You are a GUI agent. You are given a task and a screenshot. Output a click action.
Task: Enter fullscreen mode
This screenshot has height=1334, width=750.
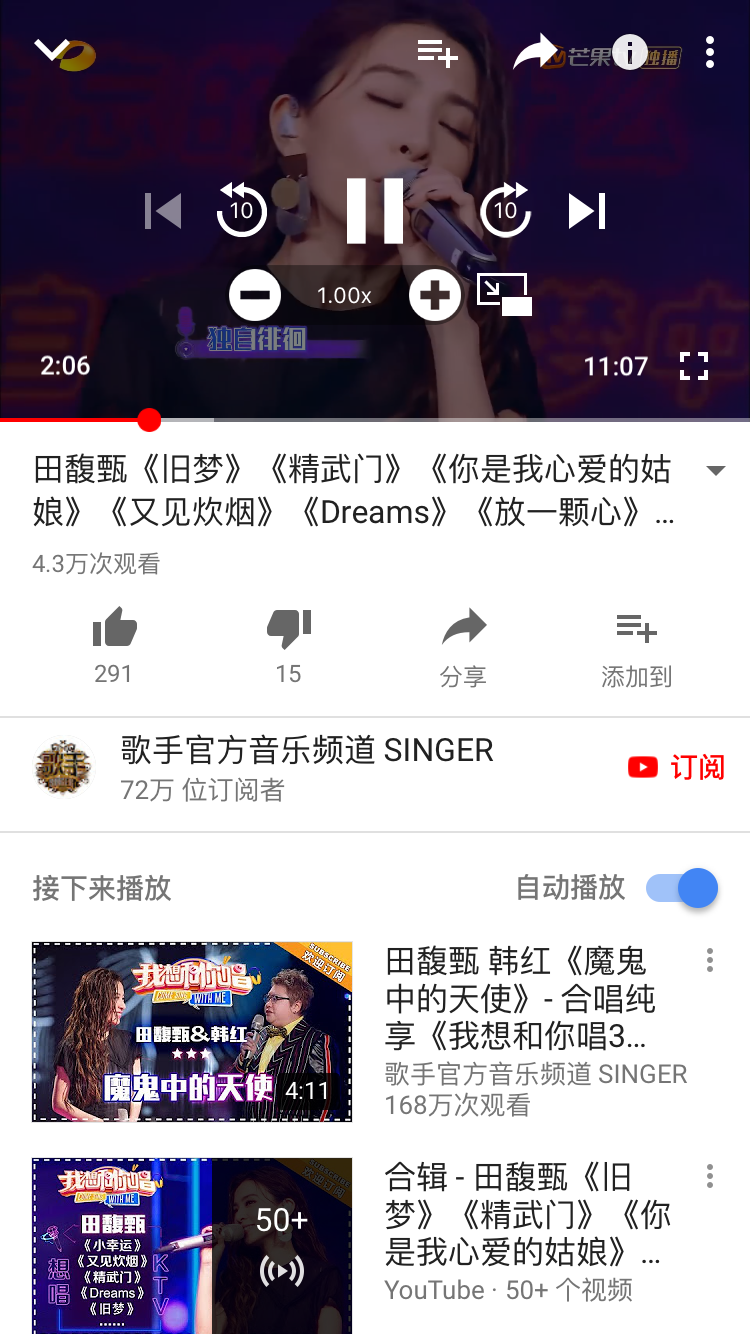[x=693, y=366]
